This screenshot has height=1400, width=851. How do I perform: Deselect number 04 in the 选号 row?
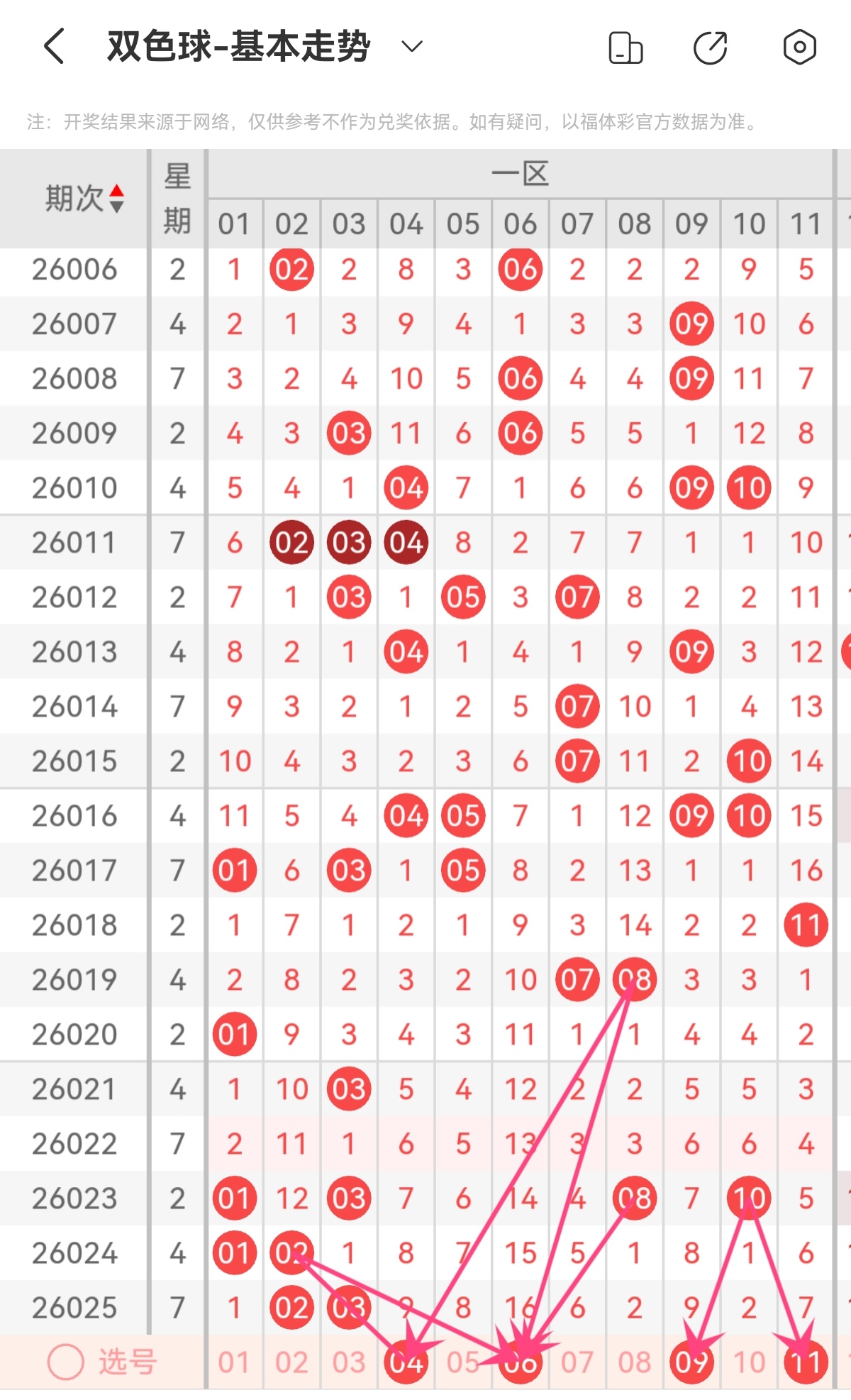(x=406, y=1362)
